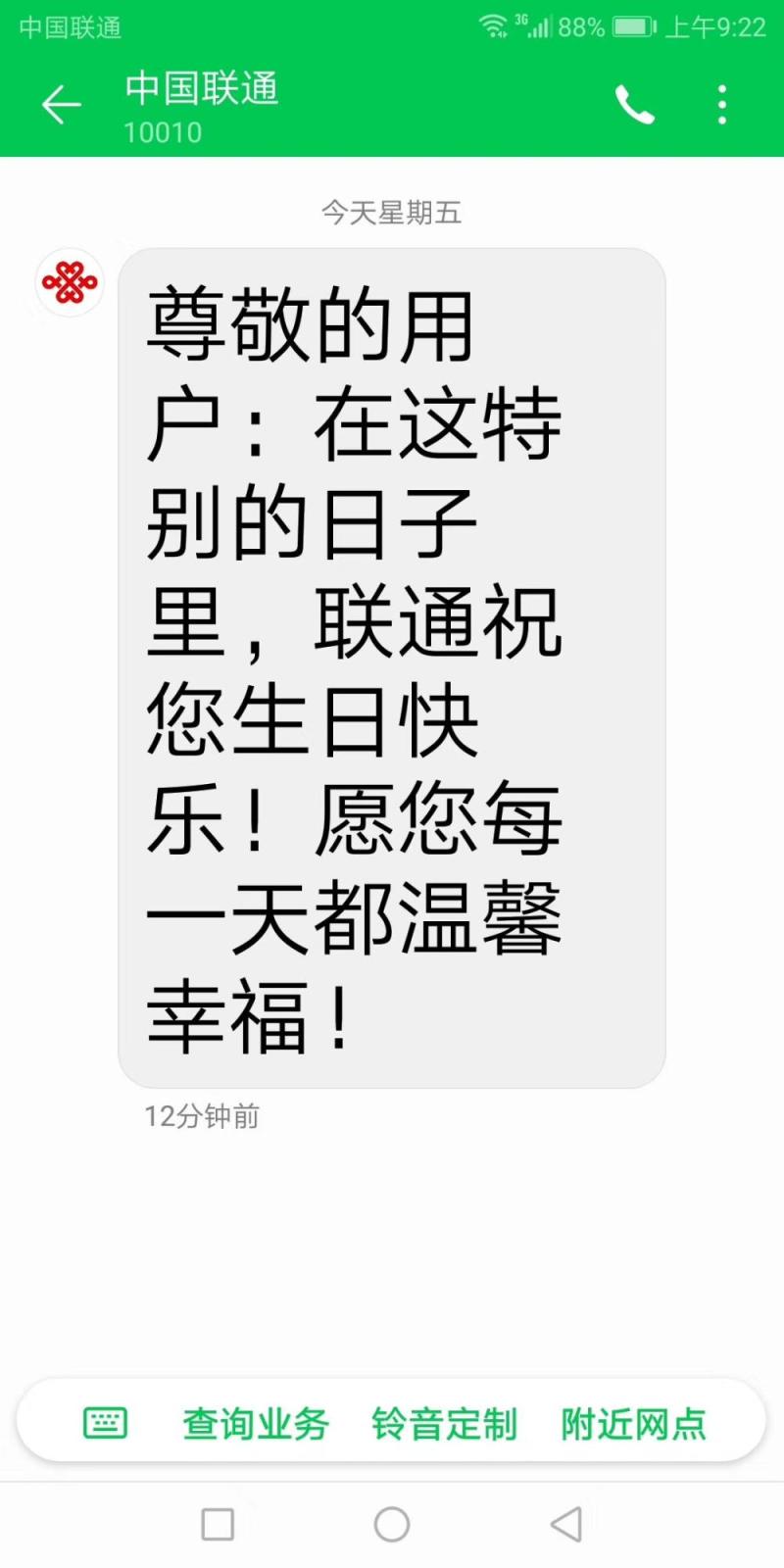The height and width of the screenshot is (1568, 784).
Task: Call 10010 with the phone icon
Action: click(x=634, y=105)
